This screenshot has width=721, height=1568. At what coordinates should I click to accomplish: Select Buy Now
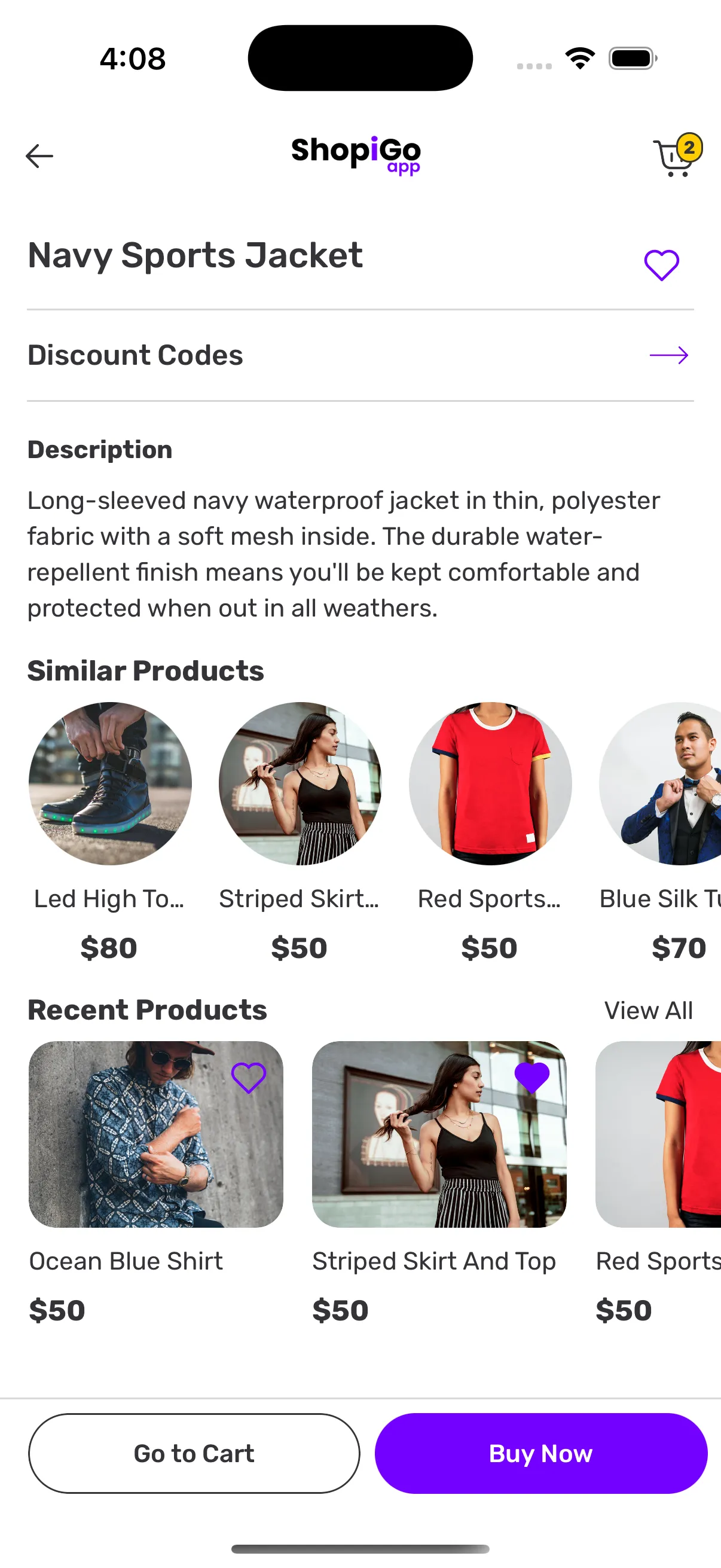(541, 1453)
